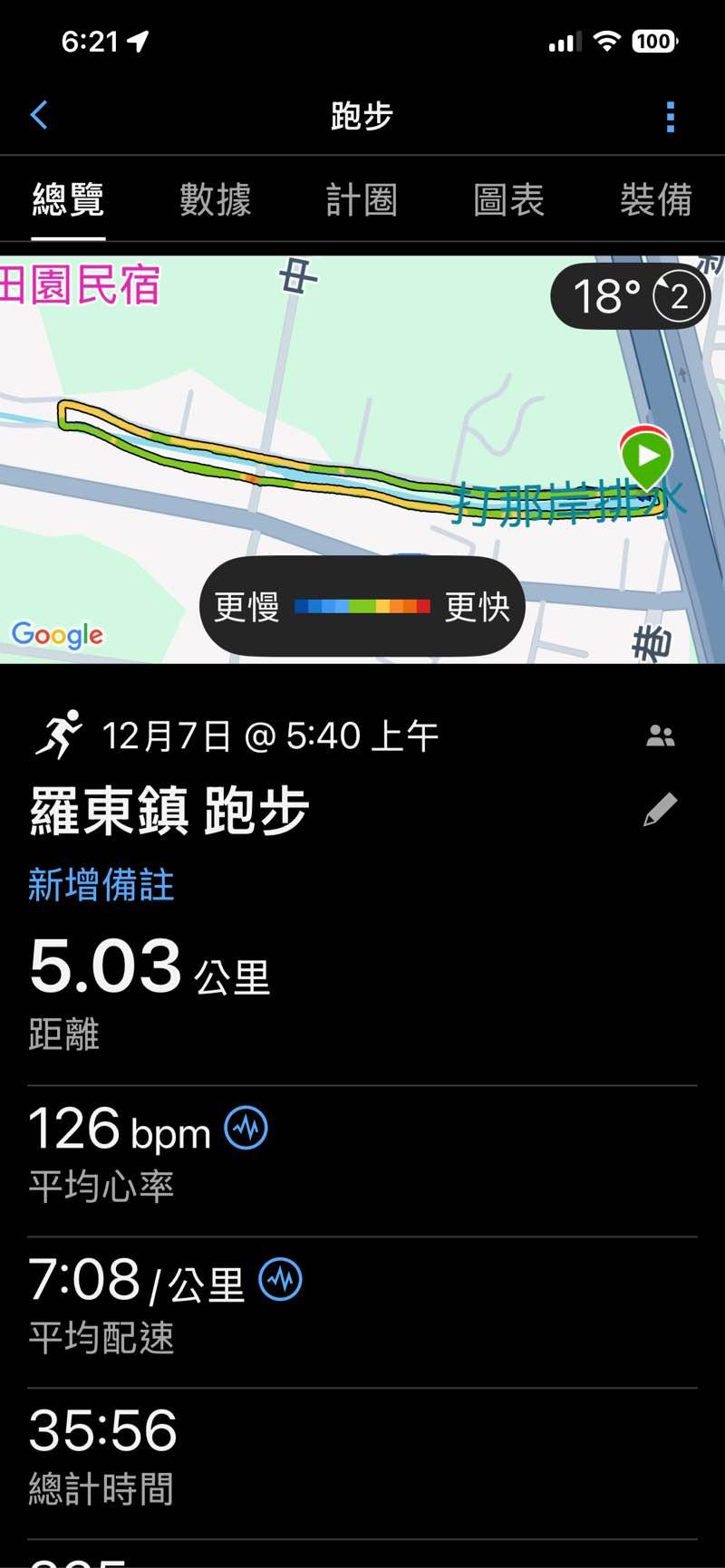
Task: Edit the activity name with pencil icon
Action: 660,810
